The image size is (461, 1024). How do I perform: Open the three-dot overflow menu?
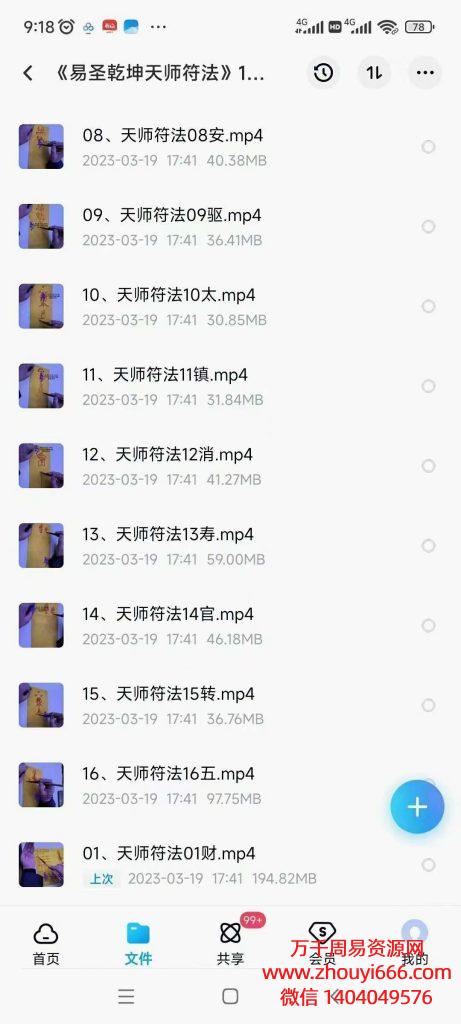point(425,72)
